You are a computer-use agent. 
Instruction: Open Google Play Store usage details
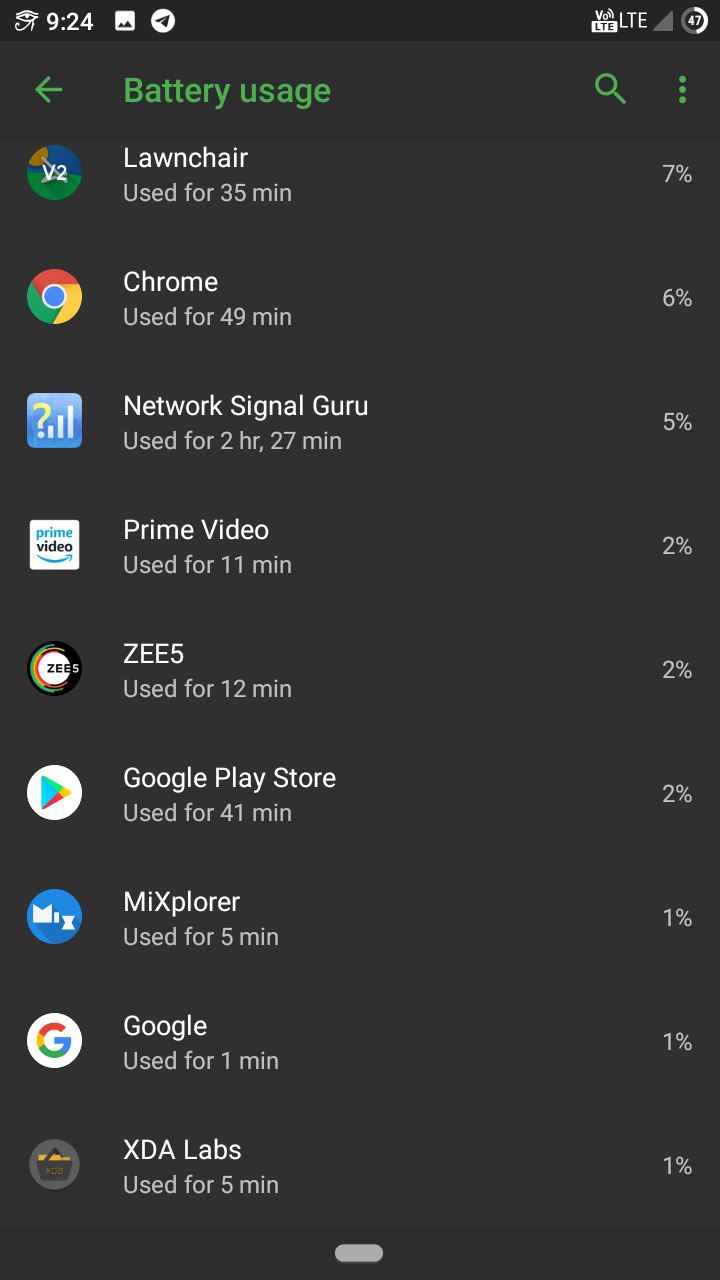[x=360, y=794]
